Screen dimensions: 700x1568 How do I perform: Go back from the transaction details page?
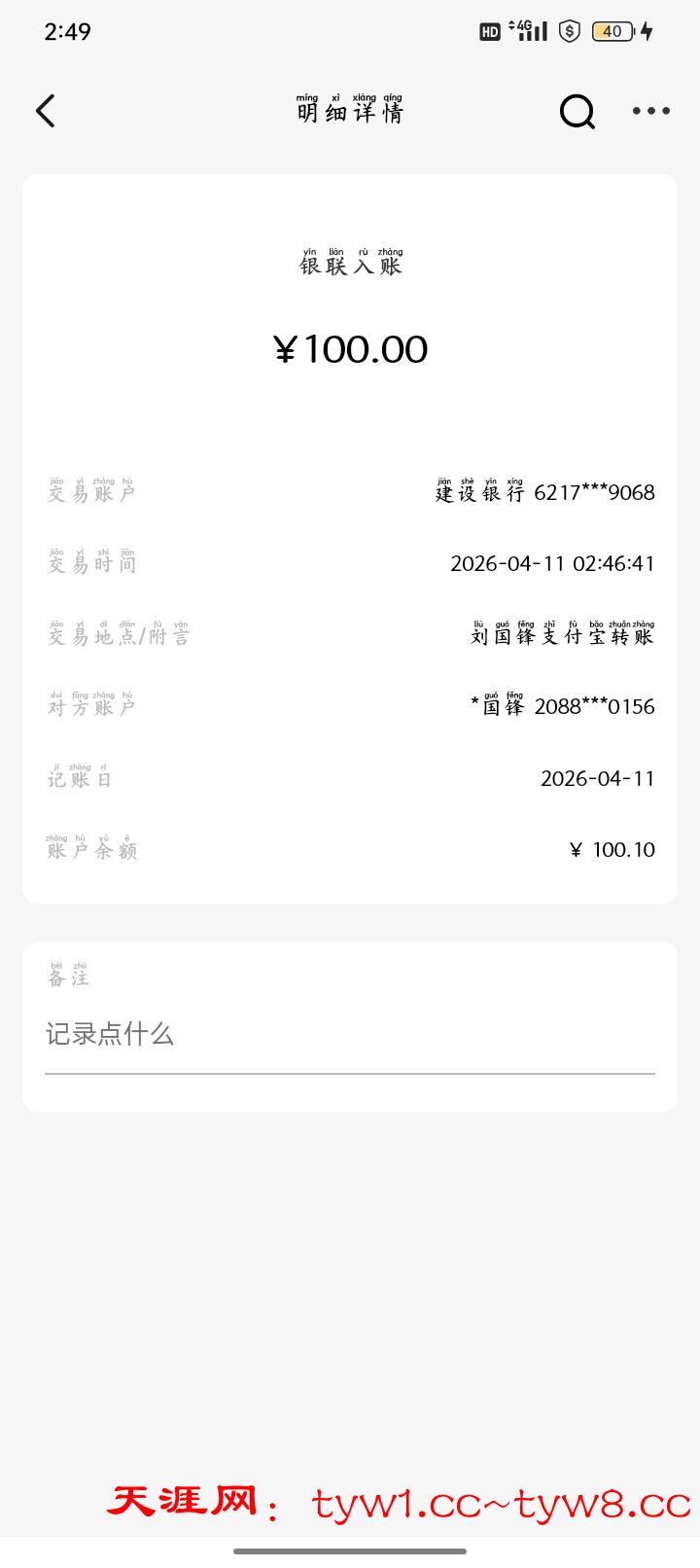coord(45,111)
